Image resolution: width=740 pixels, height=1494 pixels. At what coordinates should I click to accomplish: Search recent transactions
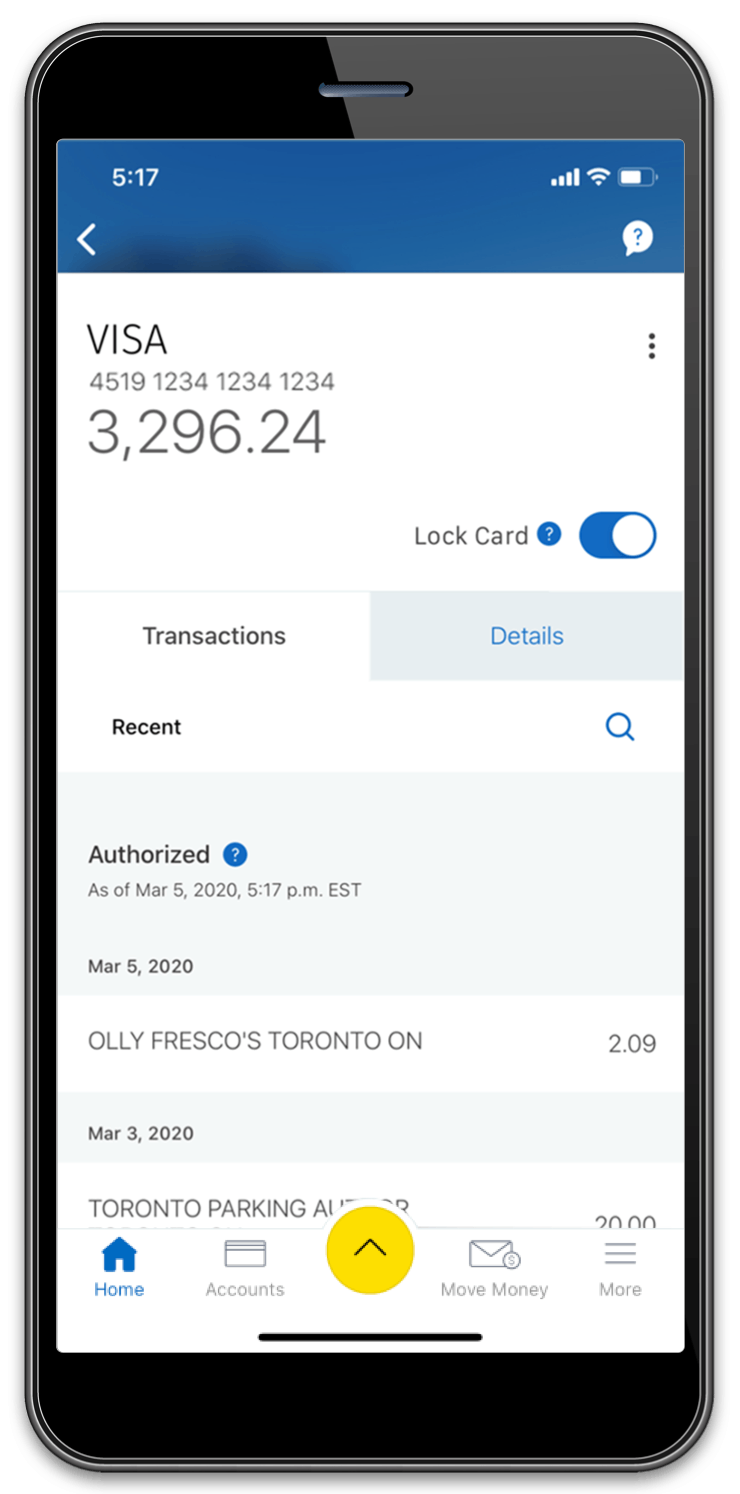pos(620,727)
